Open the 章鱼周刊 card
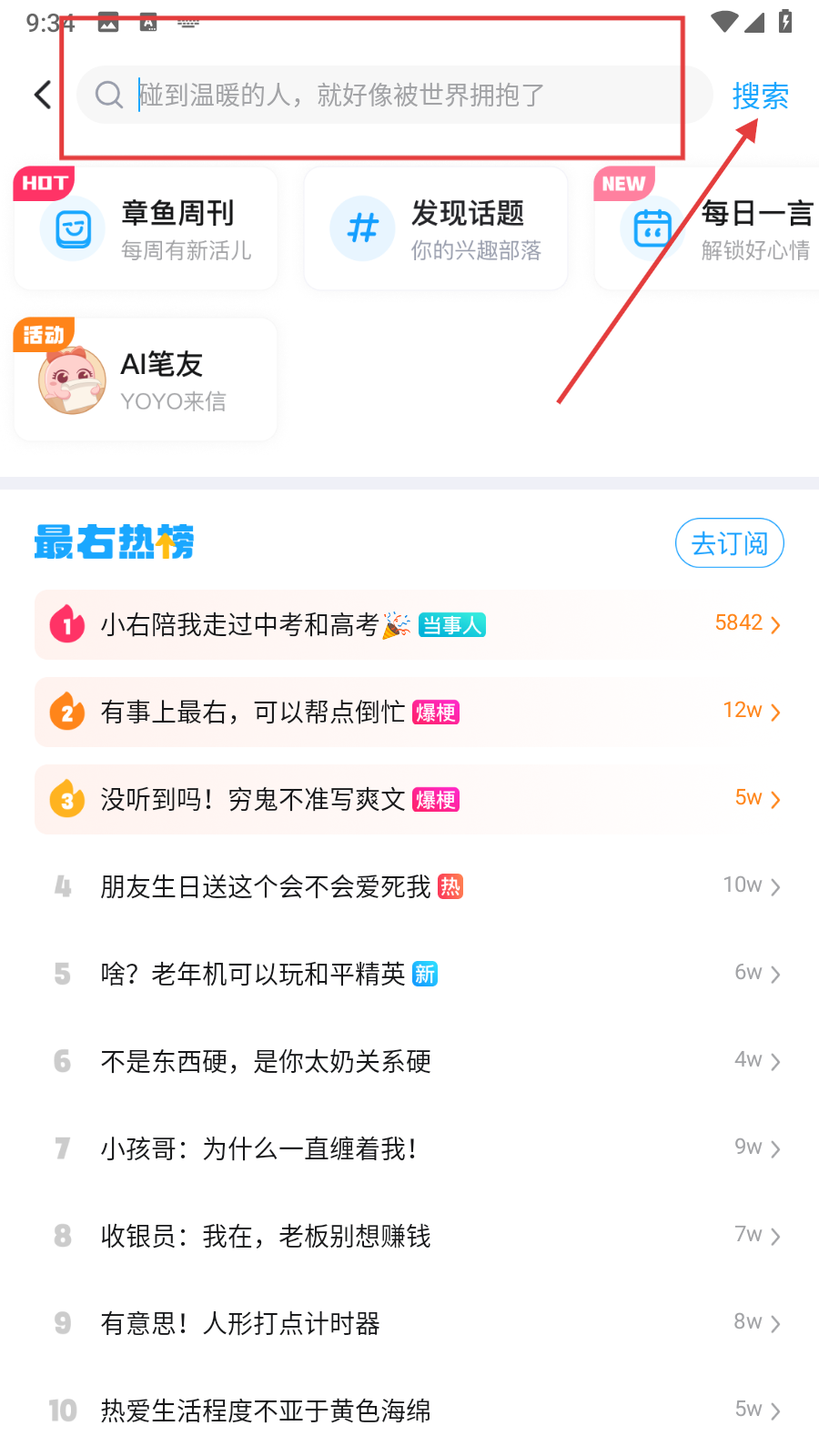The height and width of the screenshot is (1456, 819). click(147, 229)
